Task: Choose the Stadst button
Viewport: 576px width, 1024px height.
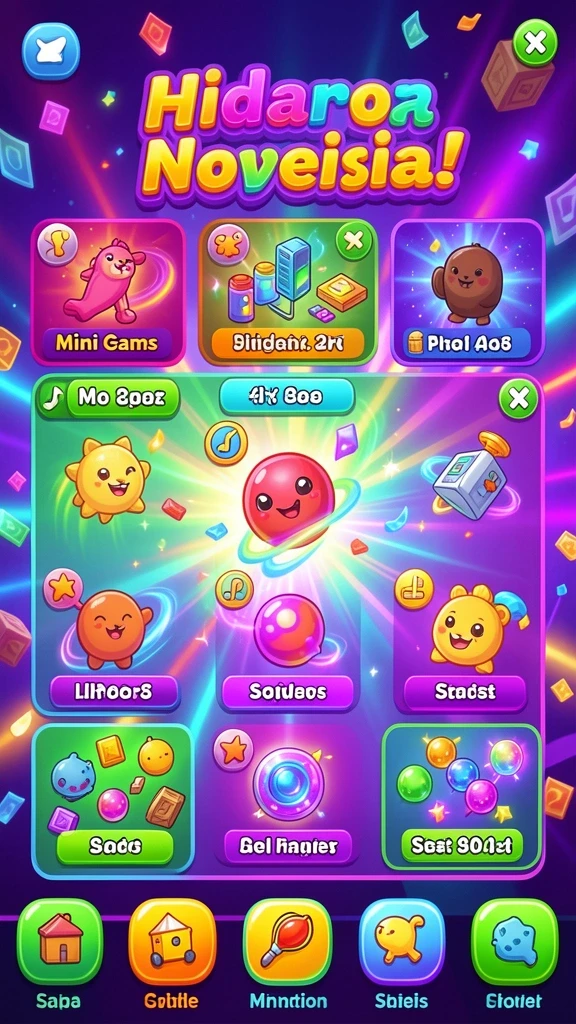Action: pyautogui.click(x=465, y=692)
